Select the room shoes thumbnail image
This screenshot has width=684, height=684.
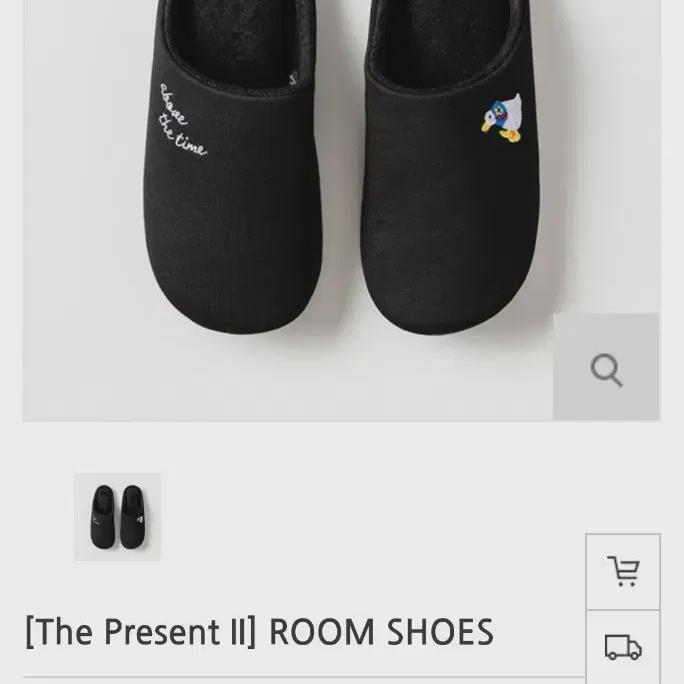(117, 517)
